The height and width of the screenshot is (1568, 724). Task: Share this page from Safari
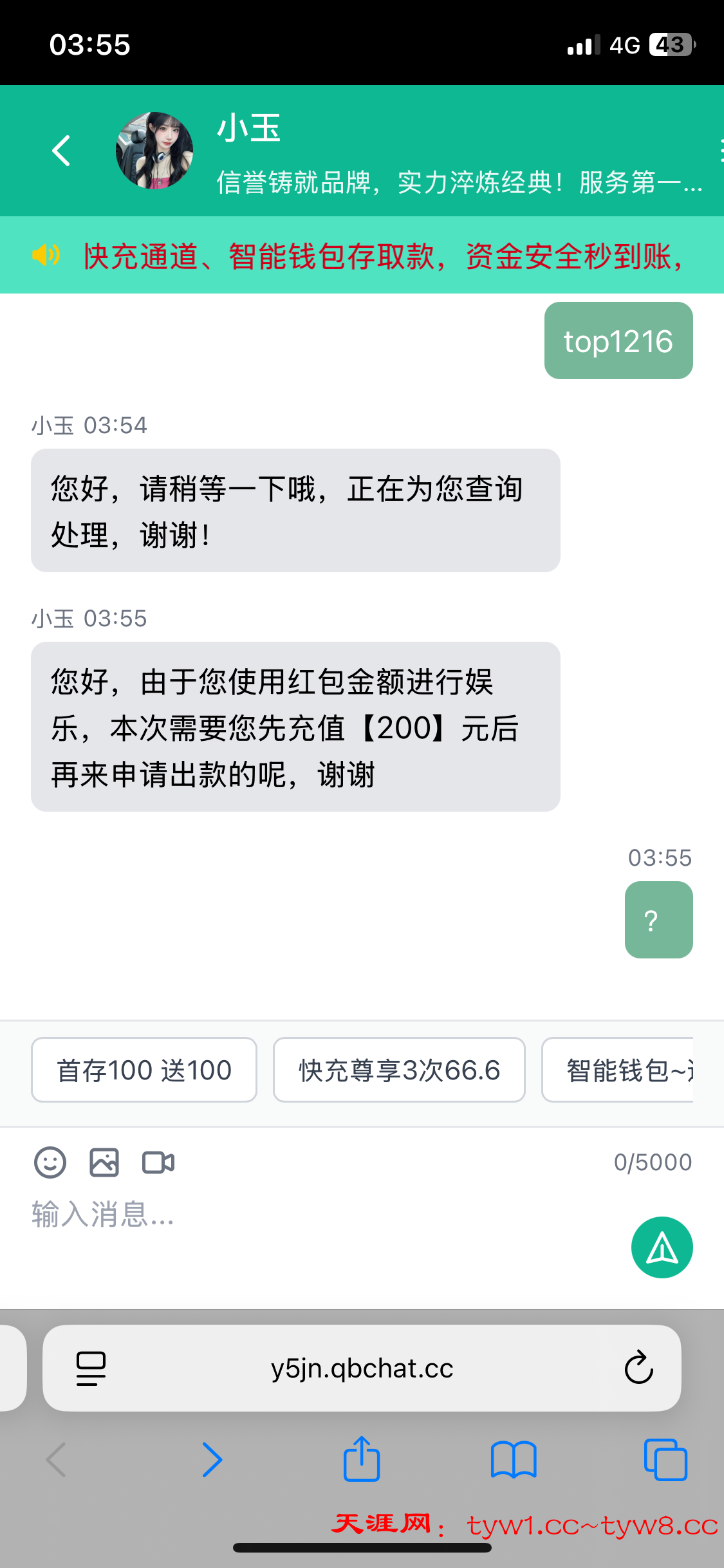click(362, 1459)
